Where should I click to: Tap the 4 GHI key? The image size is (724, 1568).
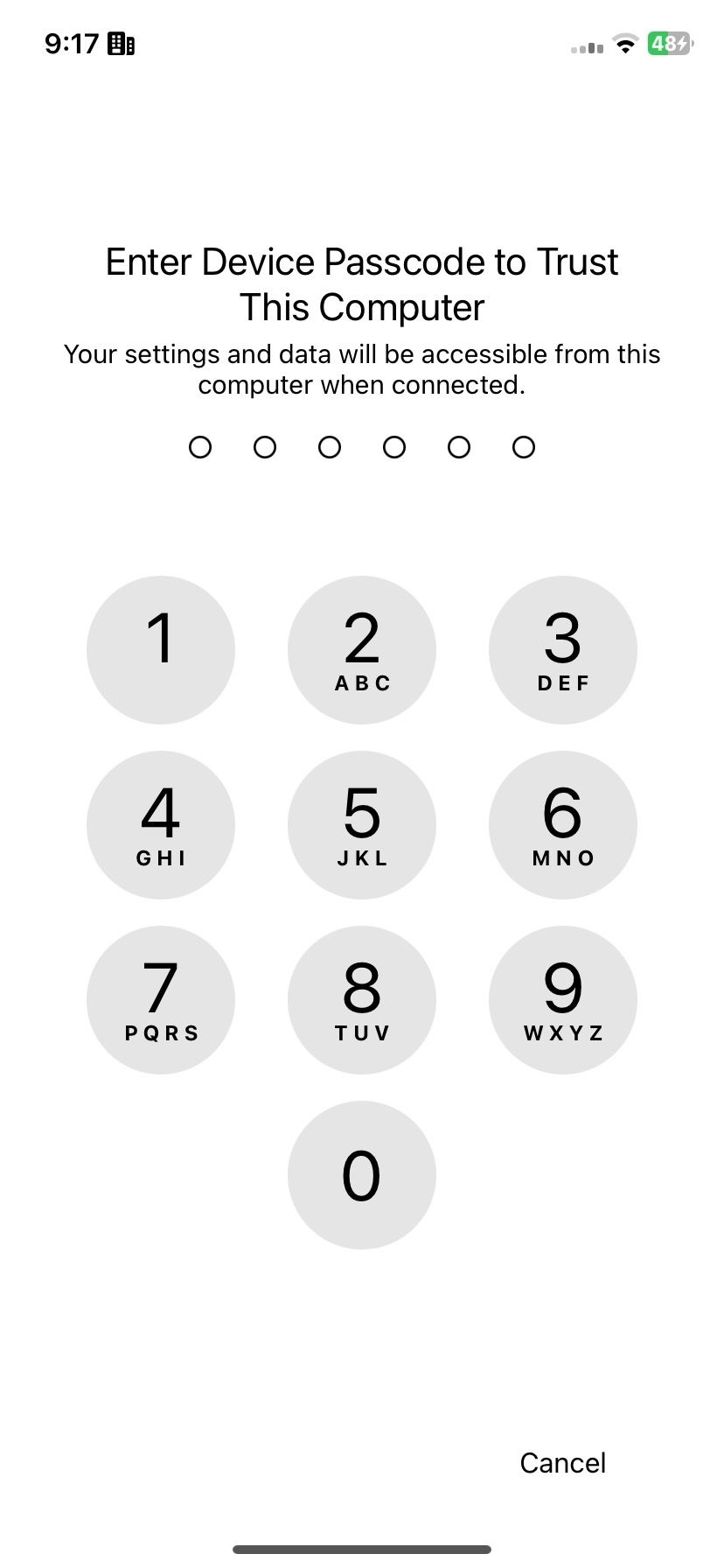click(161, 823)
